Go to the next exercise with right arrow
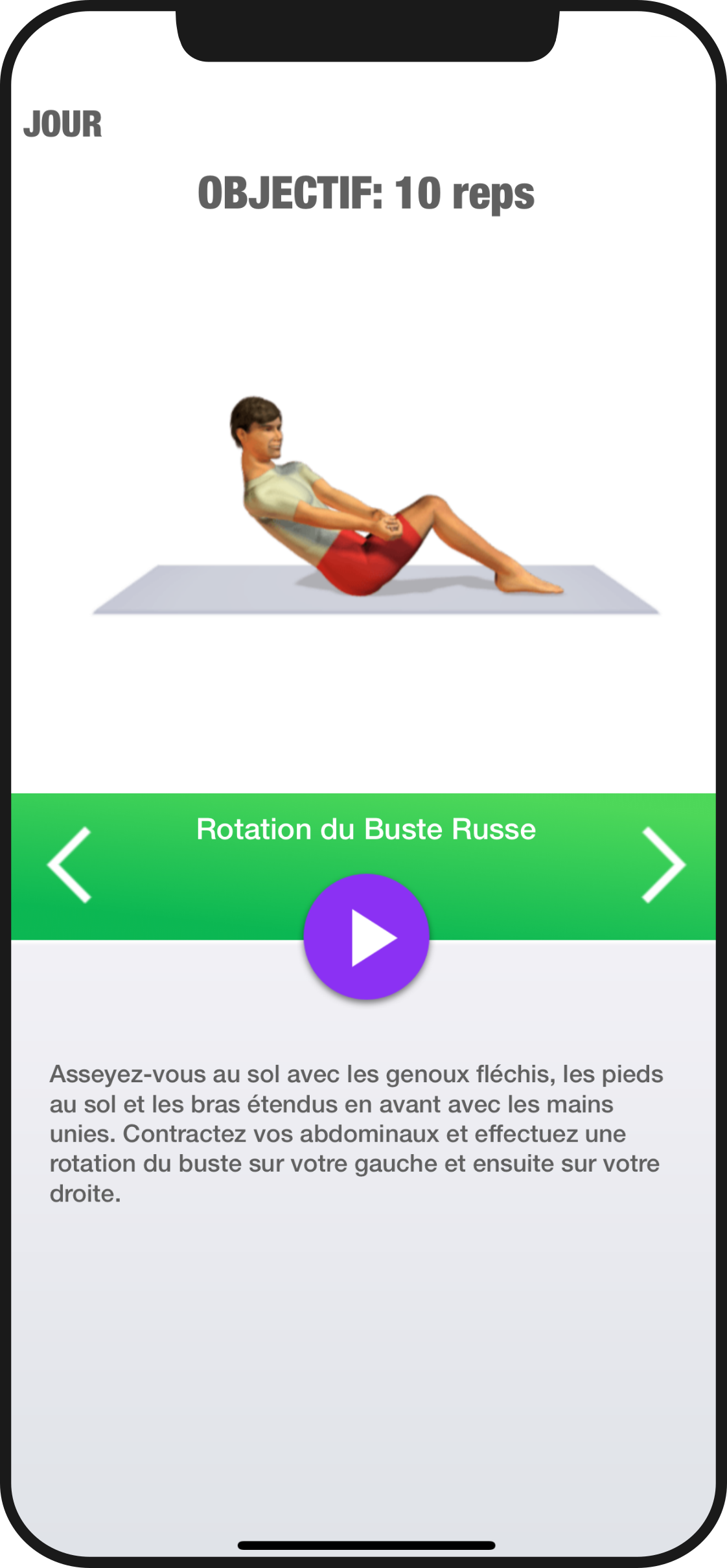Image resolution: width=727 pixels, height=1568 pixels. pyautogui.click(x=663, y=865)
